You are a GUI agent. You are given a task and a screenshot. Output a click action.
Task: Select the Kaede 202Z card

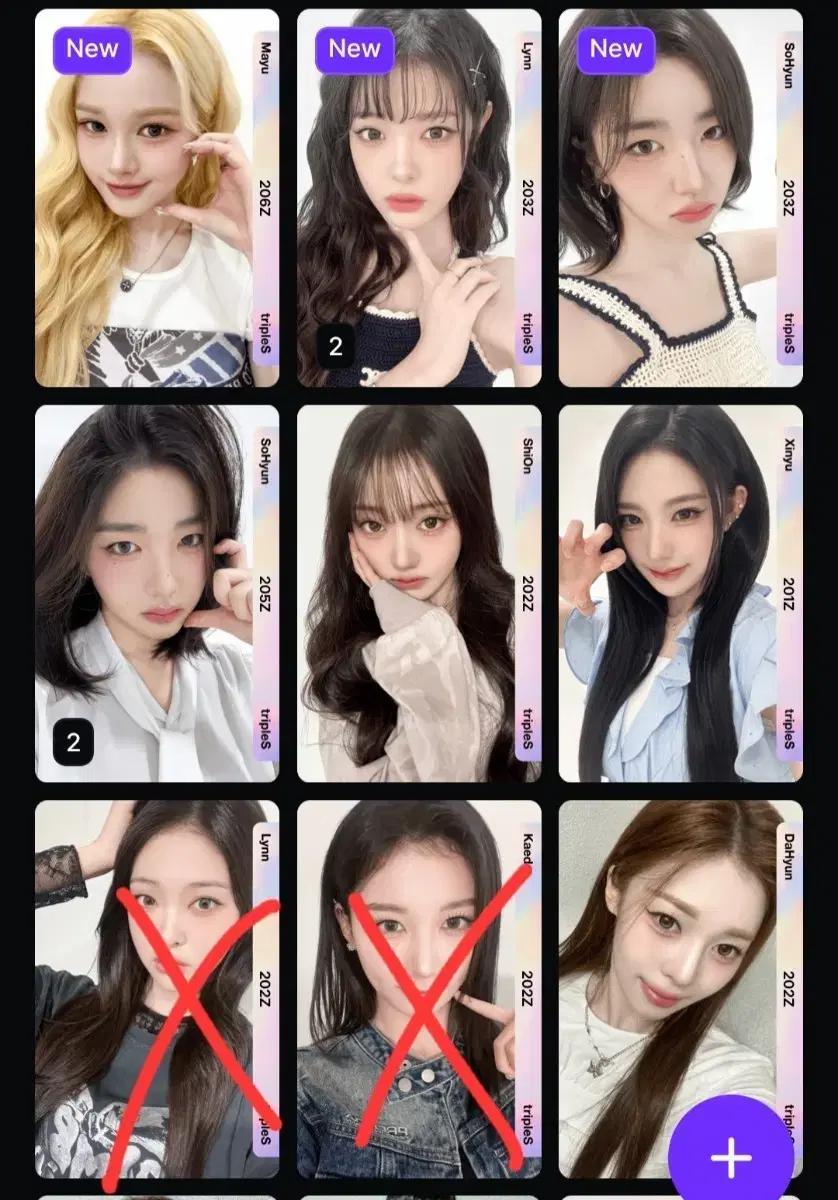tap(419, 988)
